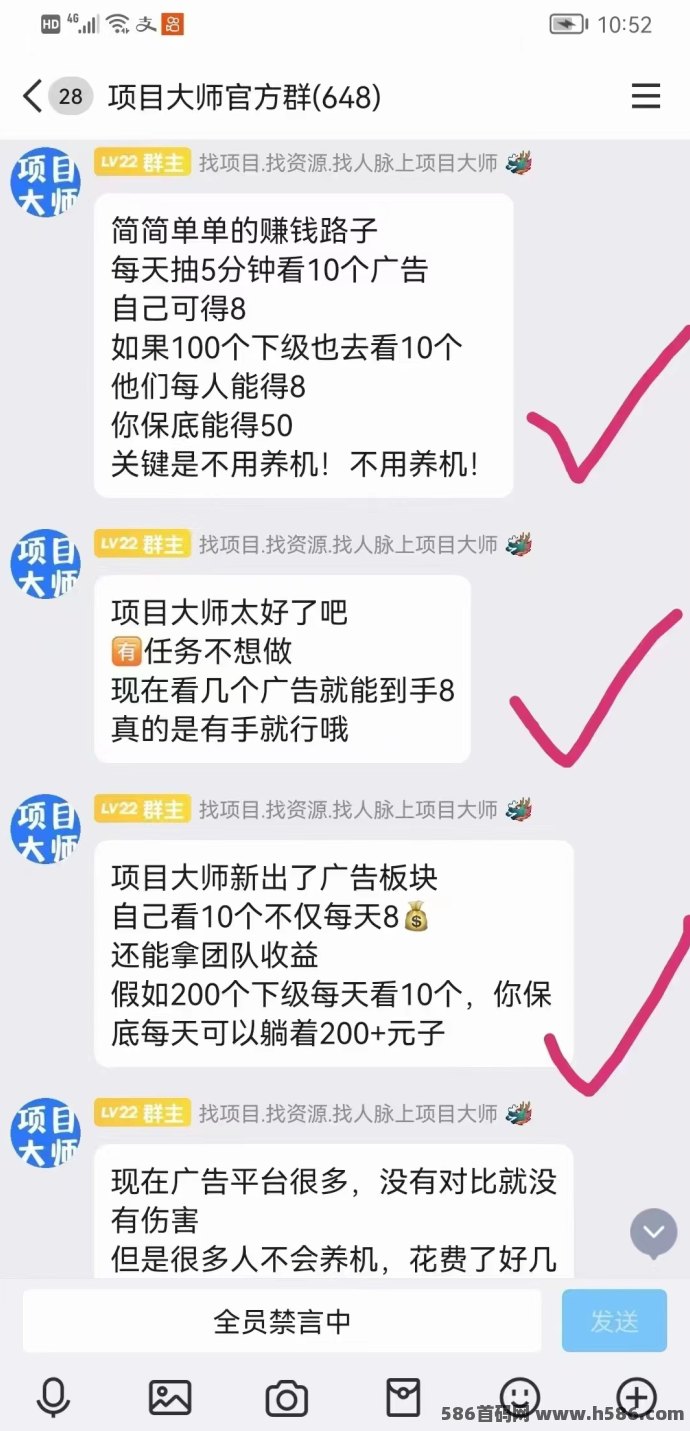Open more options with the plus icon
690x1431 pixels.
(x=637, y=1396)
